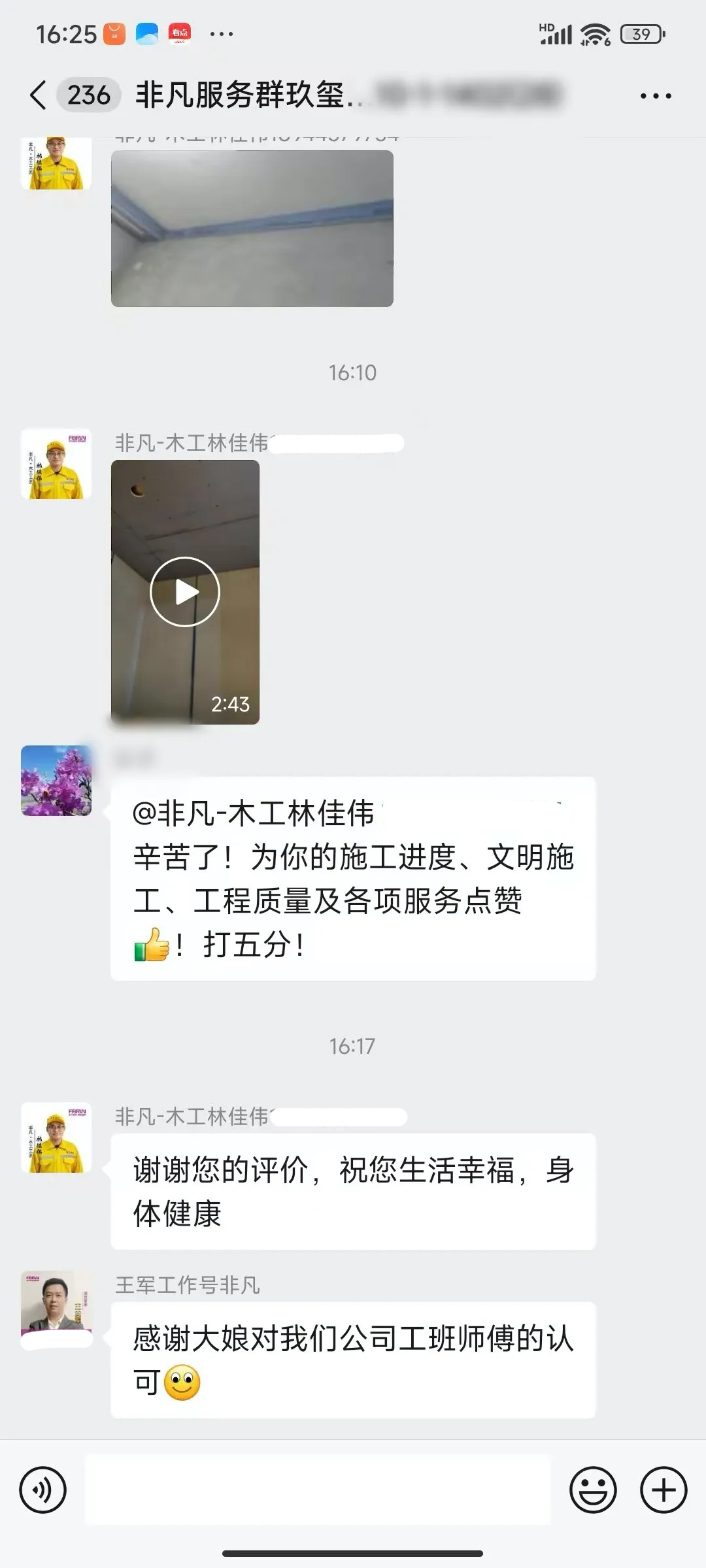Open the purple flower avatar's profile
706x1568 pixels.
(x=56, y=780)
